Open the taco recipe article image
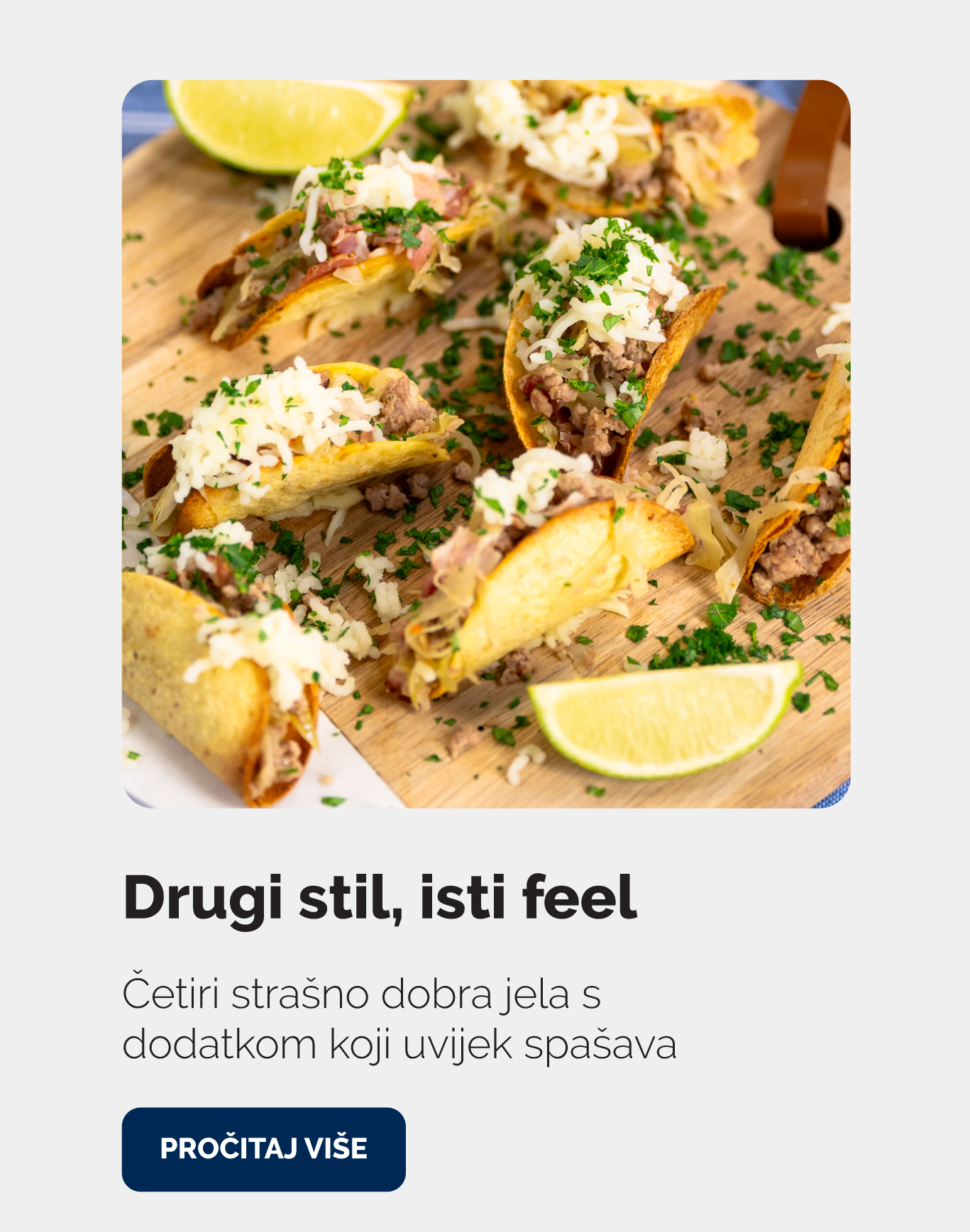The height and width of the screenshot is (1232, 970). [x=485, y=444]
